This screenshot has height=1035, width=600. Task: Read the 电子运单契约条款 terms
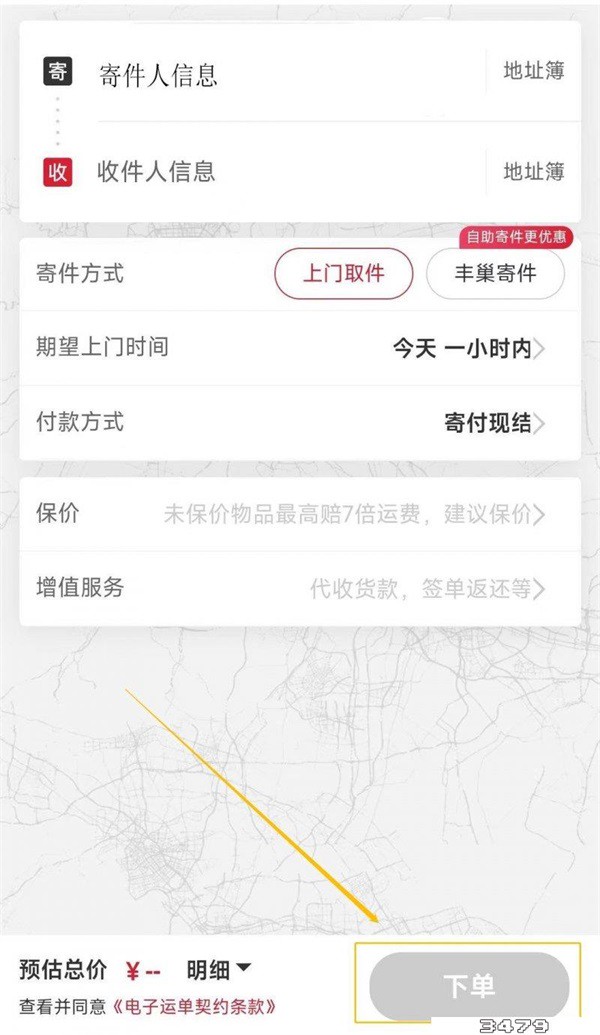pyautogui.click(x=196, y=1007)
